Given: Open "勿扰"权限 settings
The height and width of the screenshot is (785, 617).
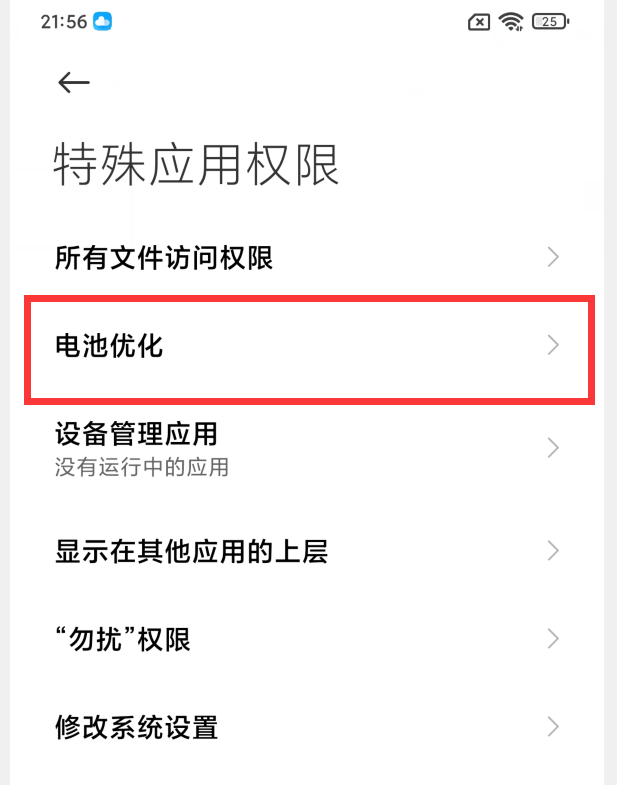Looking at the screenshot, I should click(308, 639).
